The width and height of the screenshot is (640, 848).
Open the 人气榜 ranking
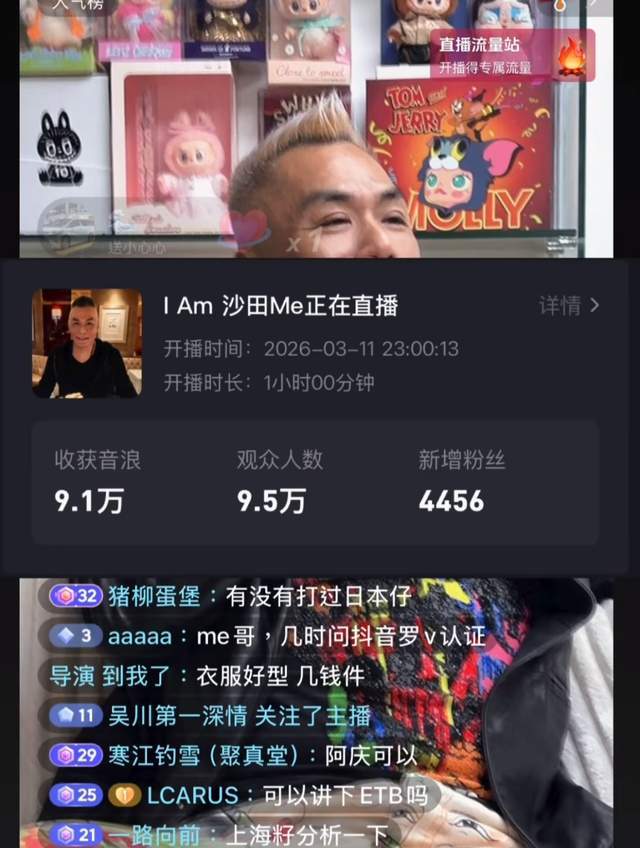tap(76, 5)
